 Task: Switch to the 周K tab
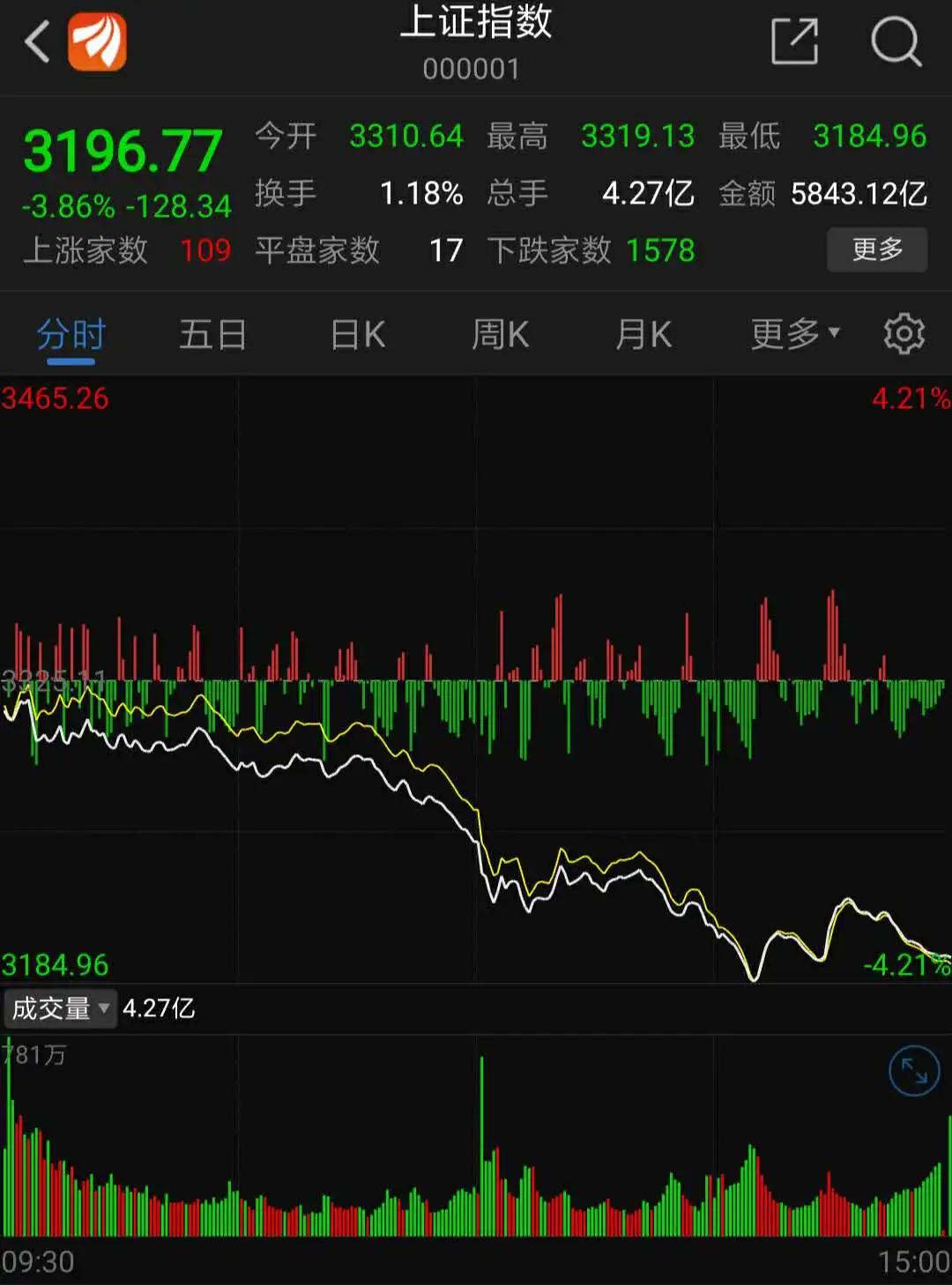500,335
